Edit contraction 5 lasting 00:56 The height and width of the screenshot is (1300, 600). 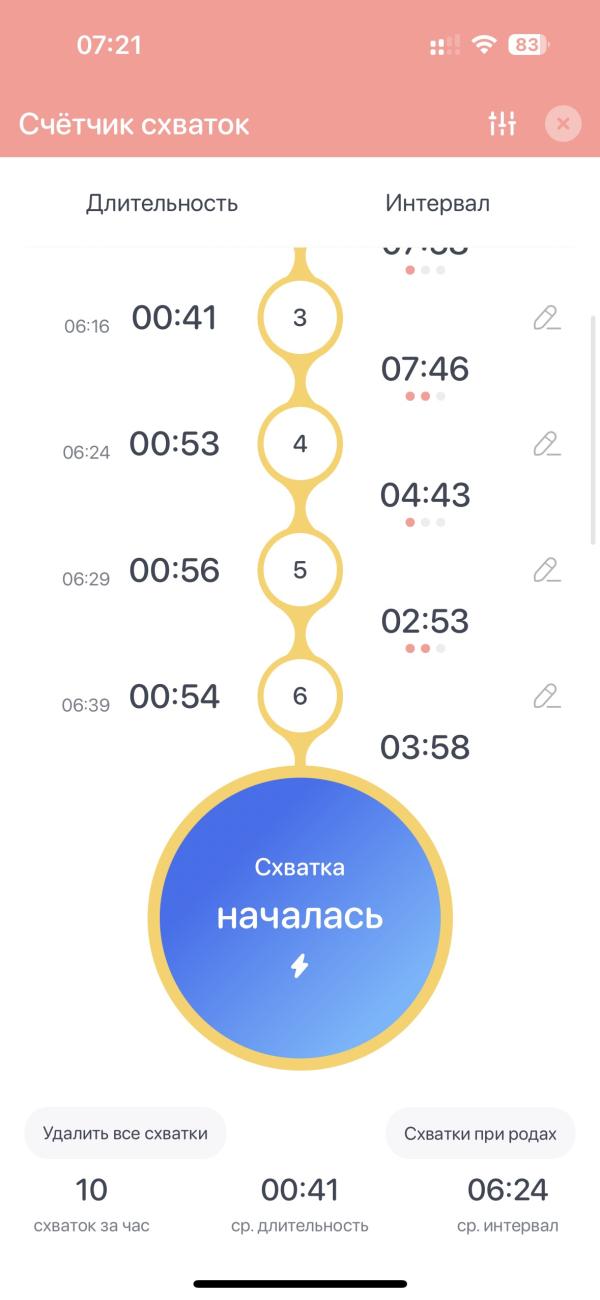546,570
